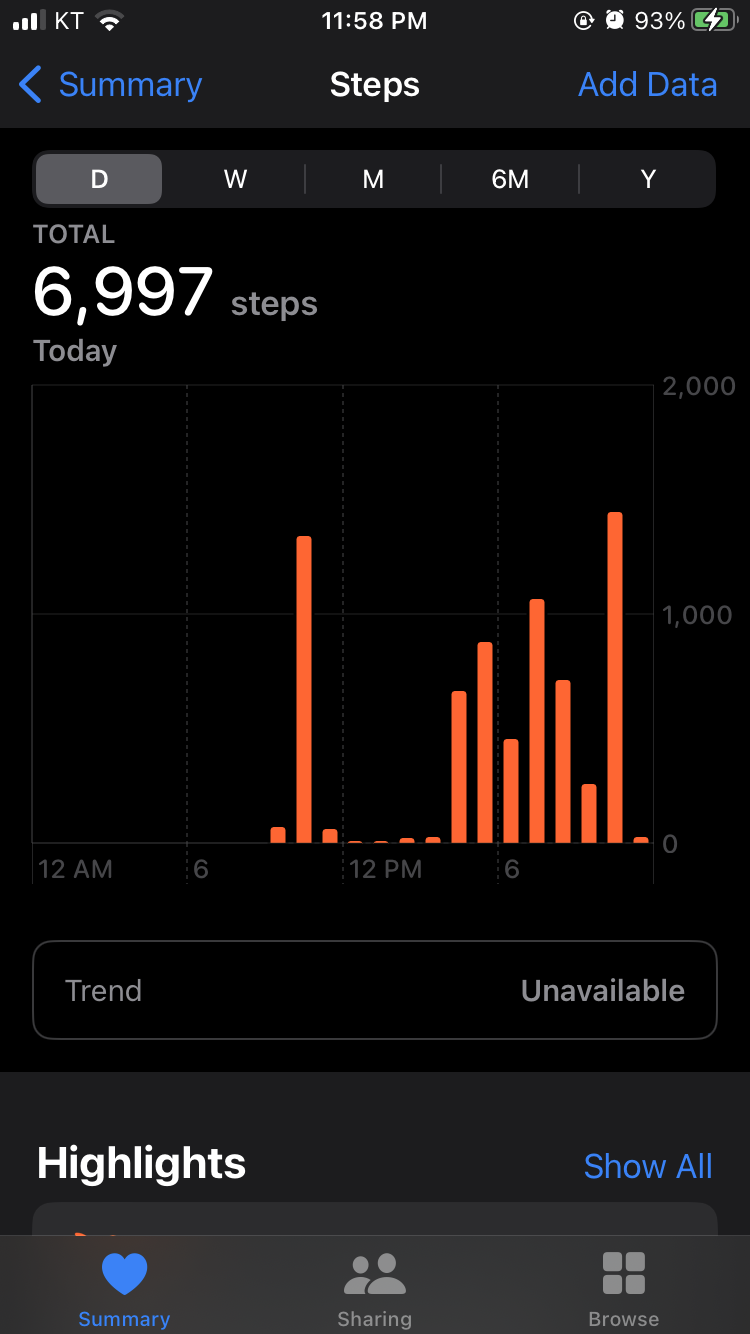This screenshot has height=1334, width=750.
Task: Switch to the M monthly view
Action: point(373,179)
